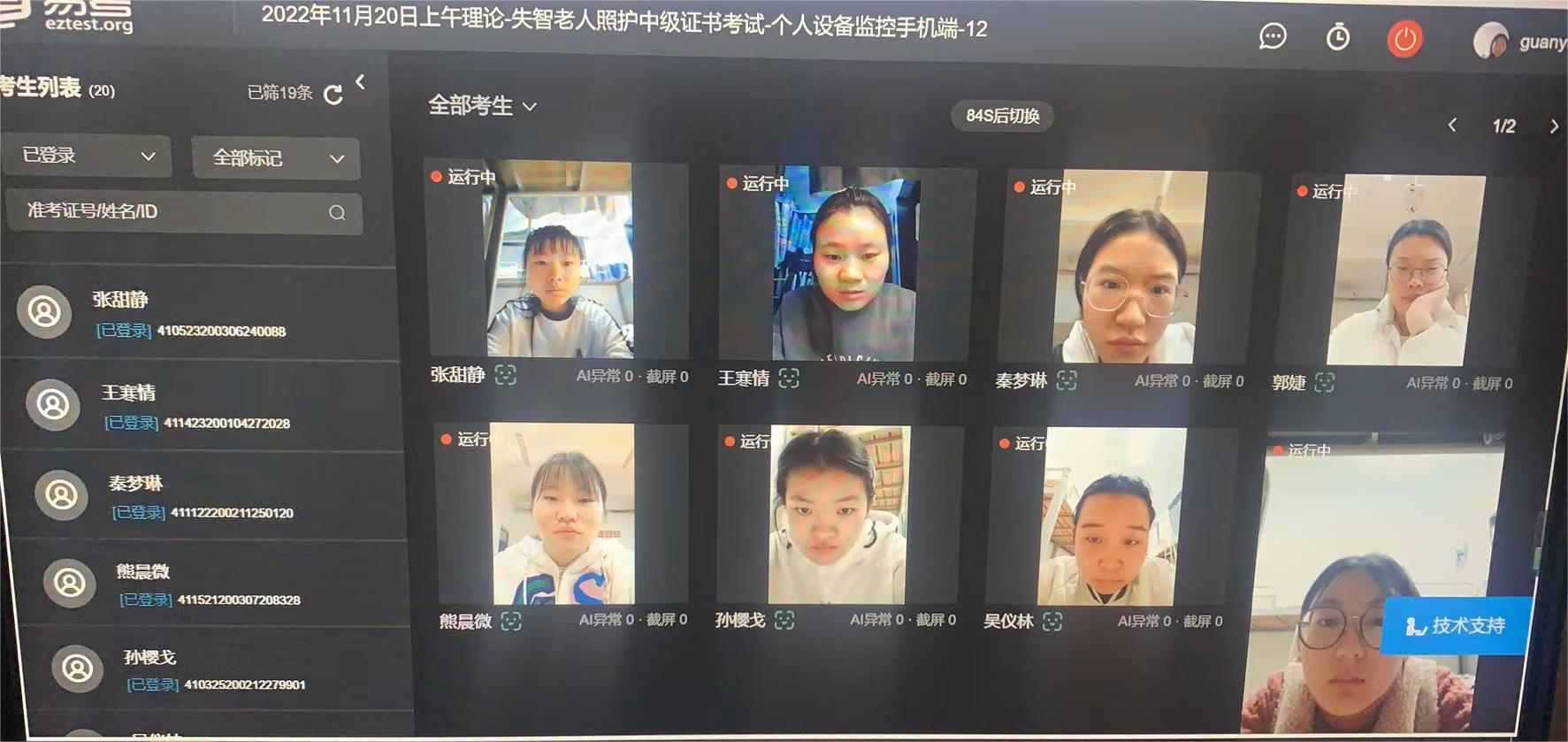This screenshot has width=1568, height=742.
Task: Go to the previous page of video feeds
Action: click(x=1452, y=126)
